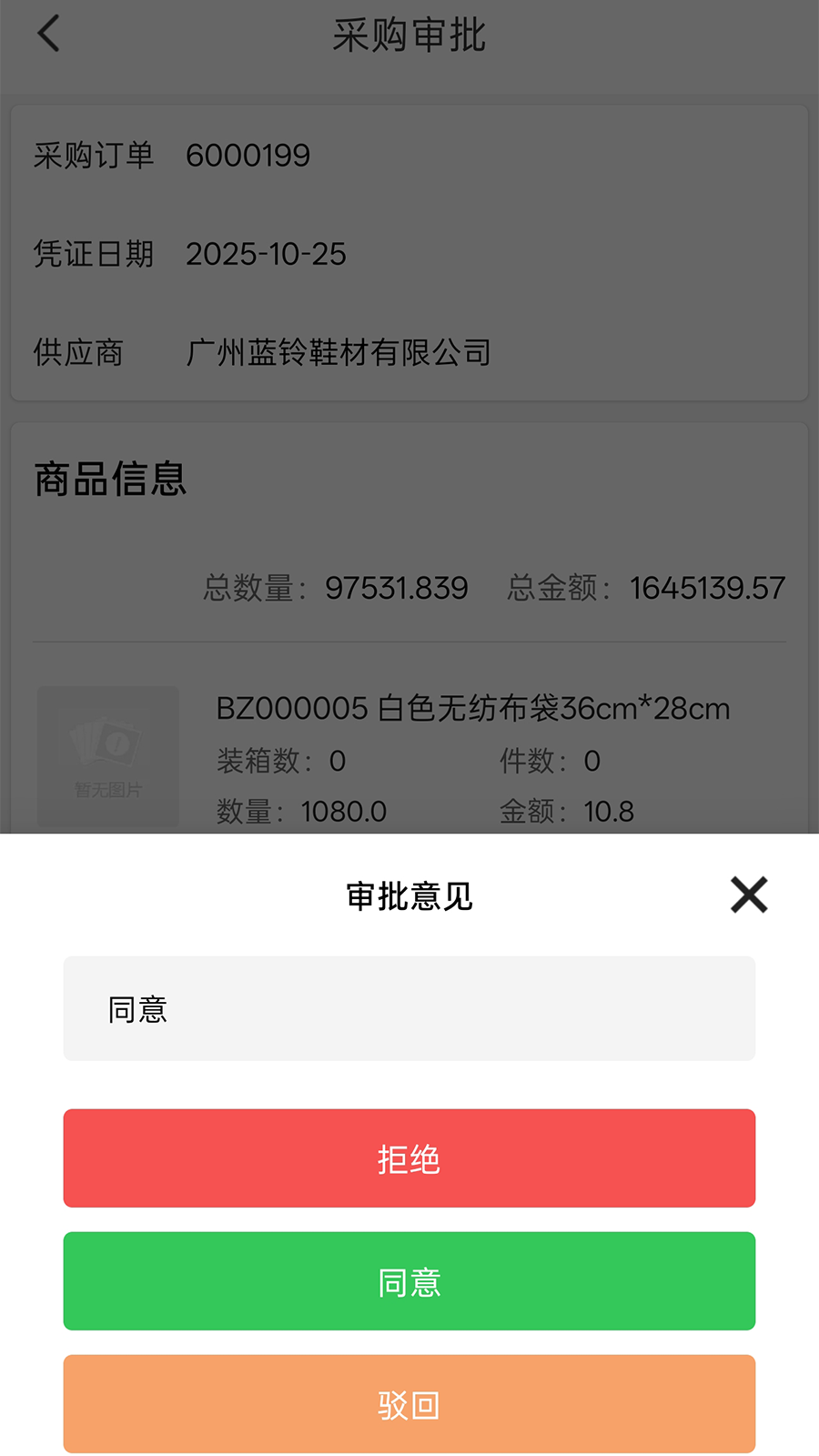Click the approval comment input containing 同意
The height and width of the screenshot is (1456, 819).
point(408,1008)
